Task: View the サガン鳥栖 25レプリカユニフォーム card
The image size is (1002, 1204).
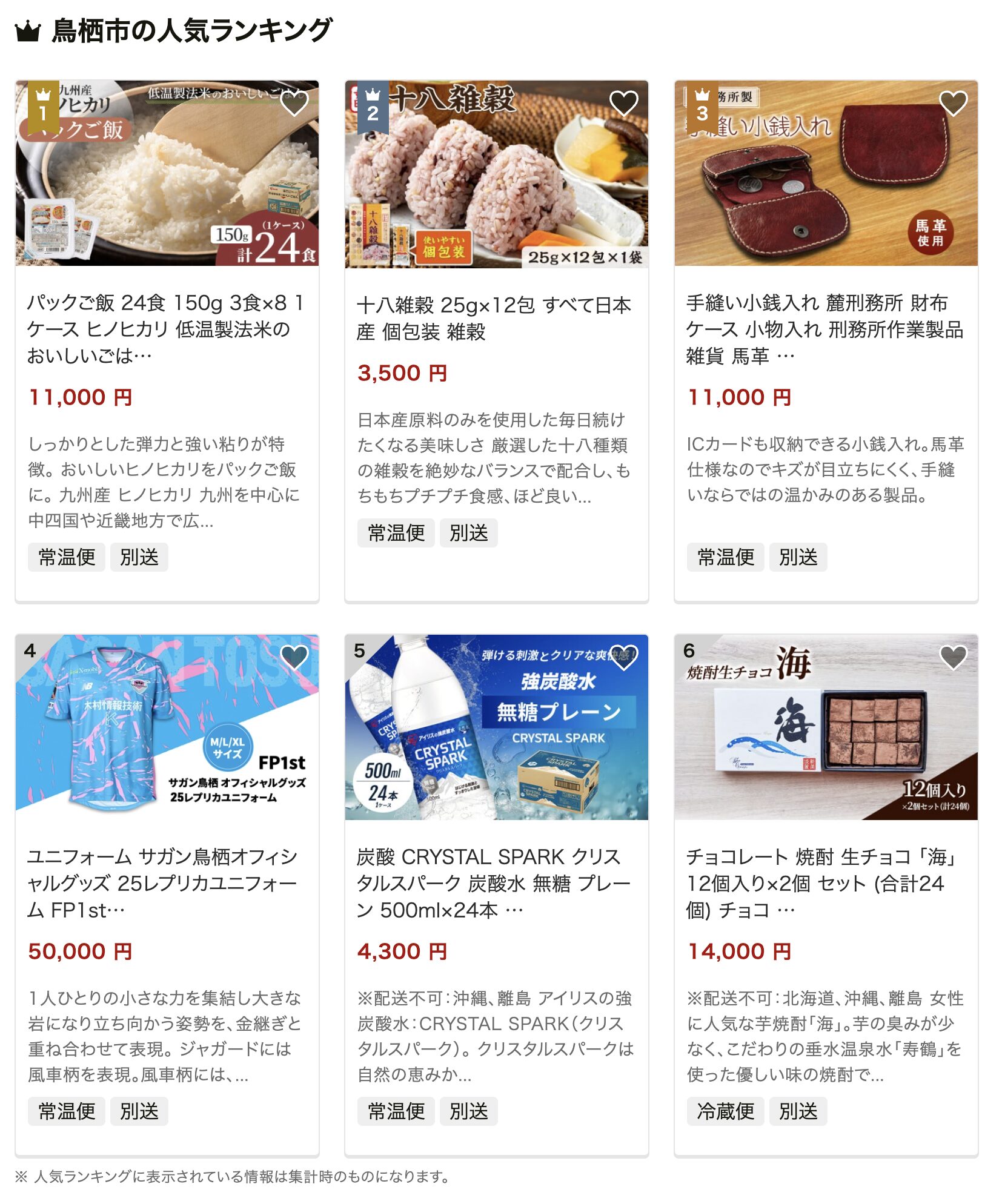Action: click(x=165, y=883)
